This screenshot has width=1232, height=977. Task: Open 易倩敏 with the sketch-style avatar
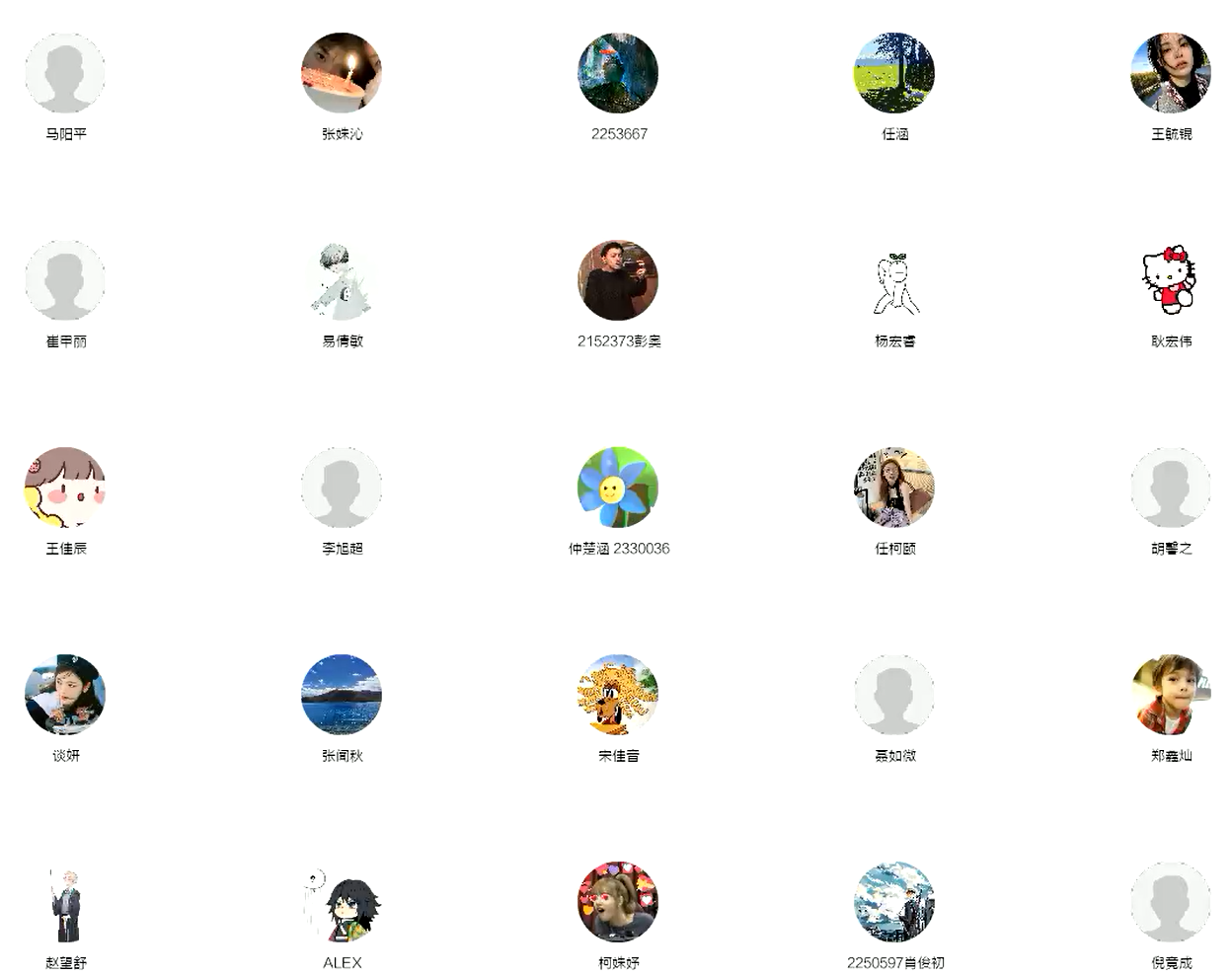tap(342, 280)
